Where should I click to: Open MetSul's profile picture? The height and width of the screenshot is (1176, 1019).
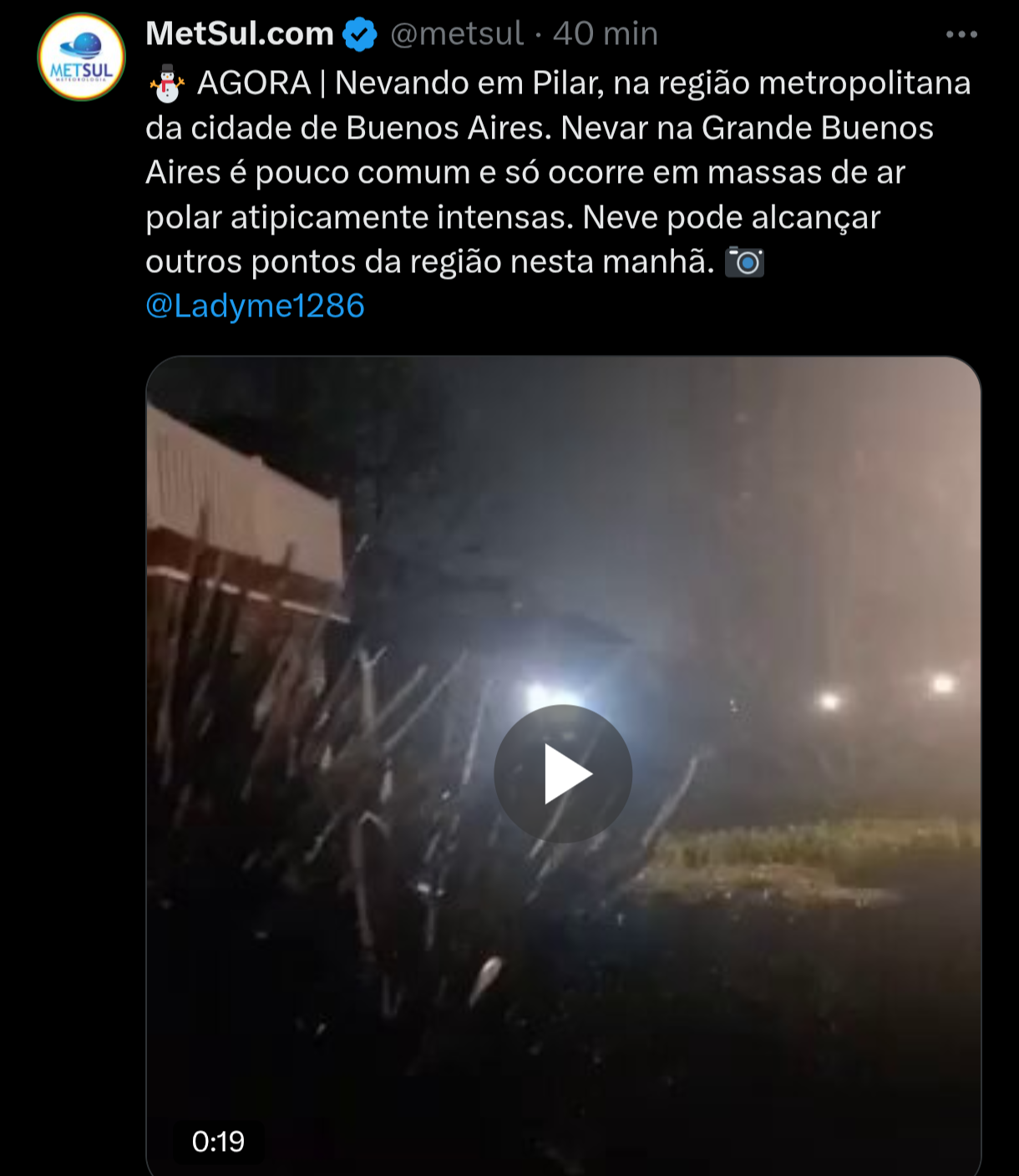pyautogui.click(x=81, y=58)
